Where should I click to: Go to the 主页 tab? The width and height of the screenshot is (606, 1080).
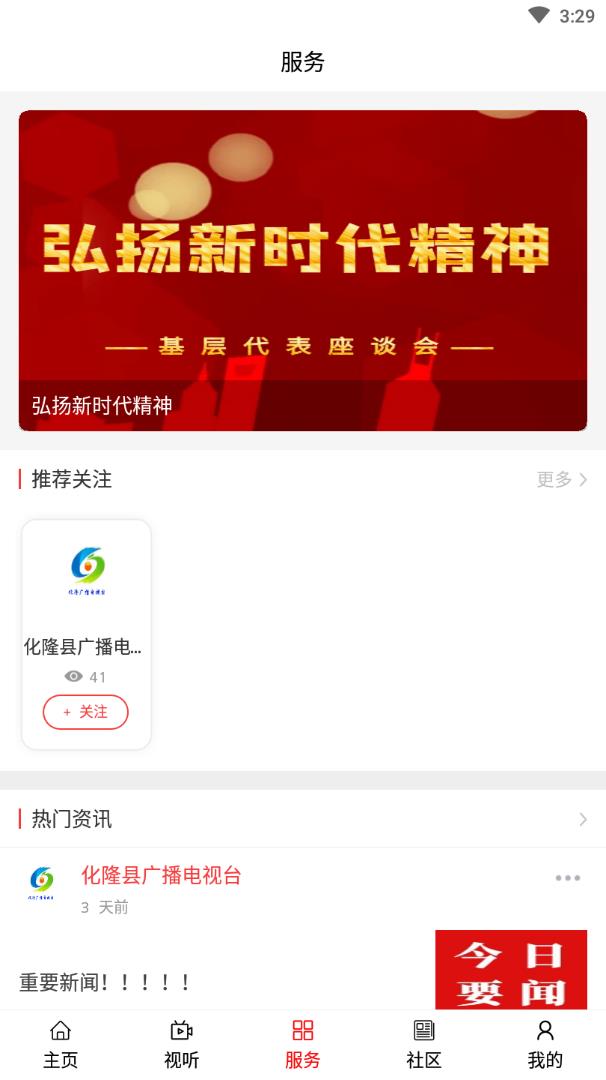pyautogui.click(x=60, y=1045)
